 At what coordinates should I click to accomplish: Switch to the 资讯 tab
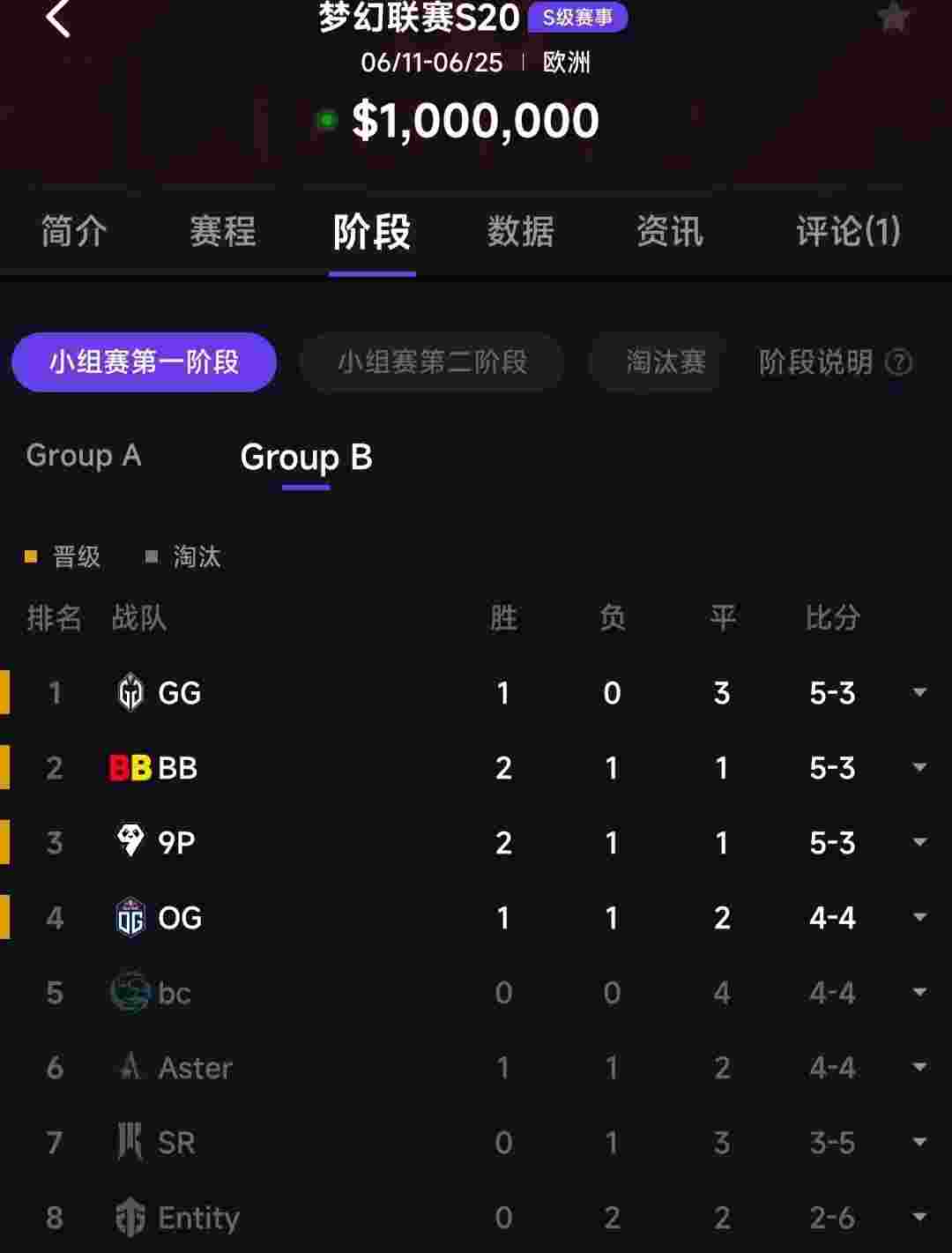pyautogui.click(x=670, y=232)
